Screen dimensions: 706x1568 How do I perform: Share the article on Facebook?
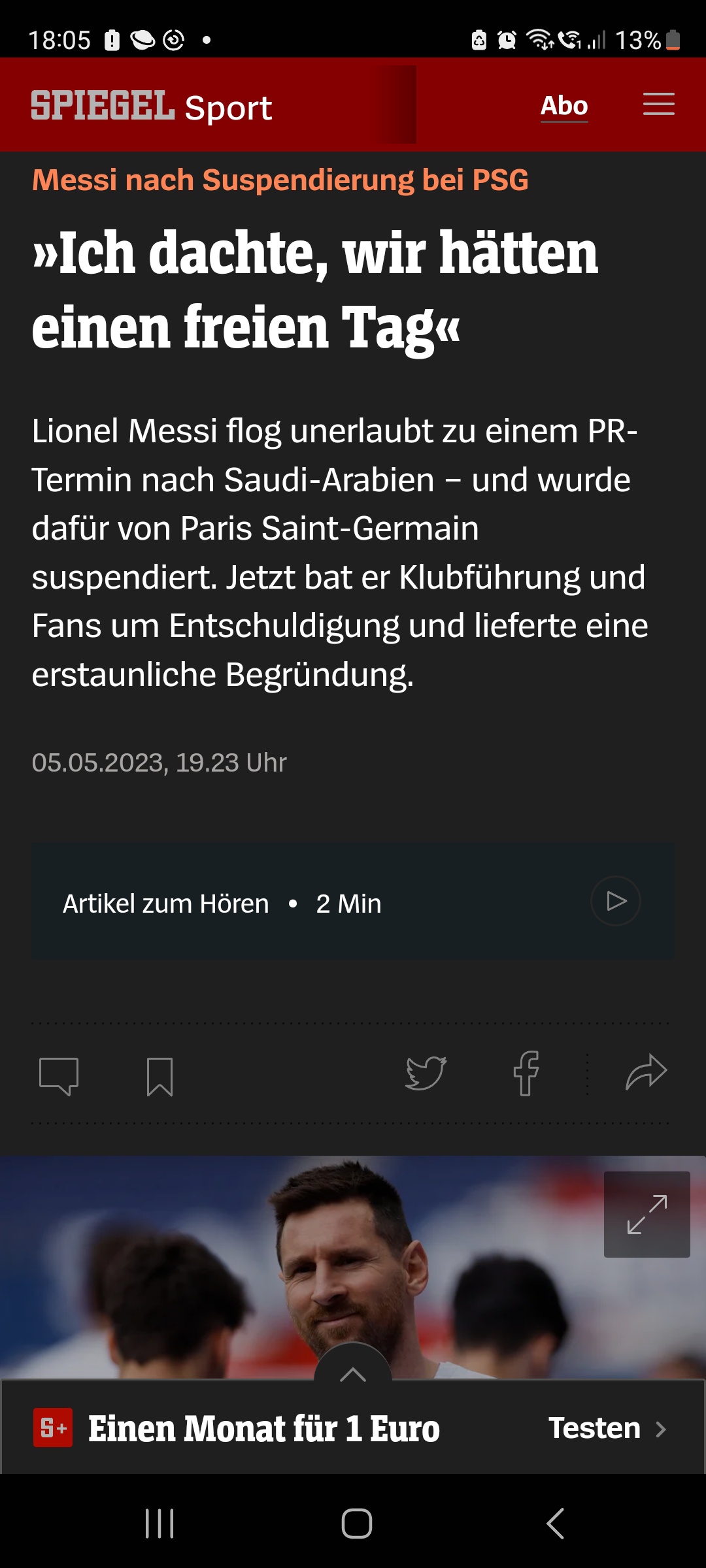pos(526,1073)
